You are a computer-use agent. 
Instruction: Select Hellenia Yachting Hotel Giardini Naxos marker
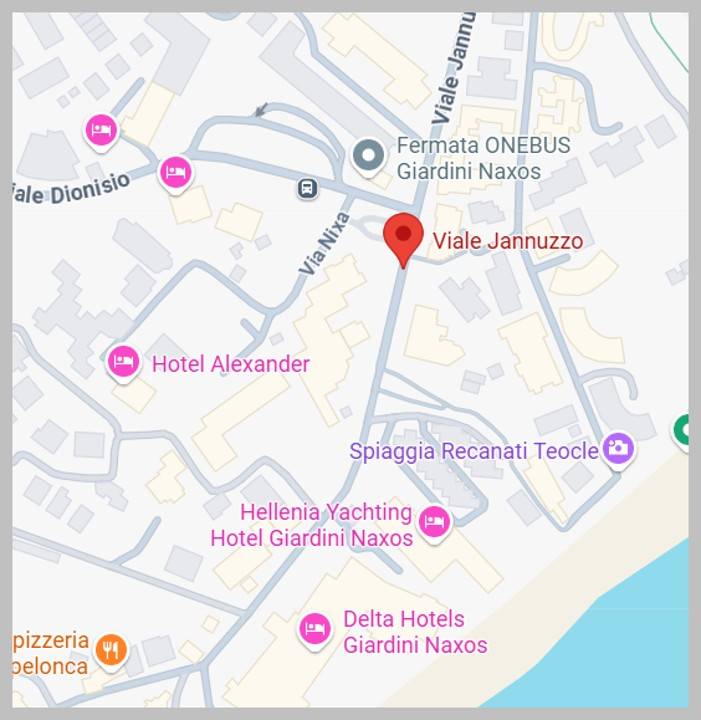[434, 521]
